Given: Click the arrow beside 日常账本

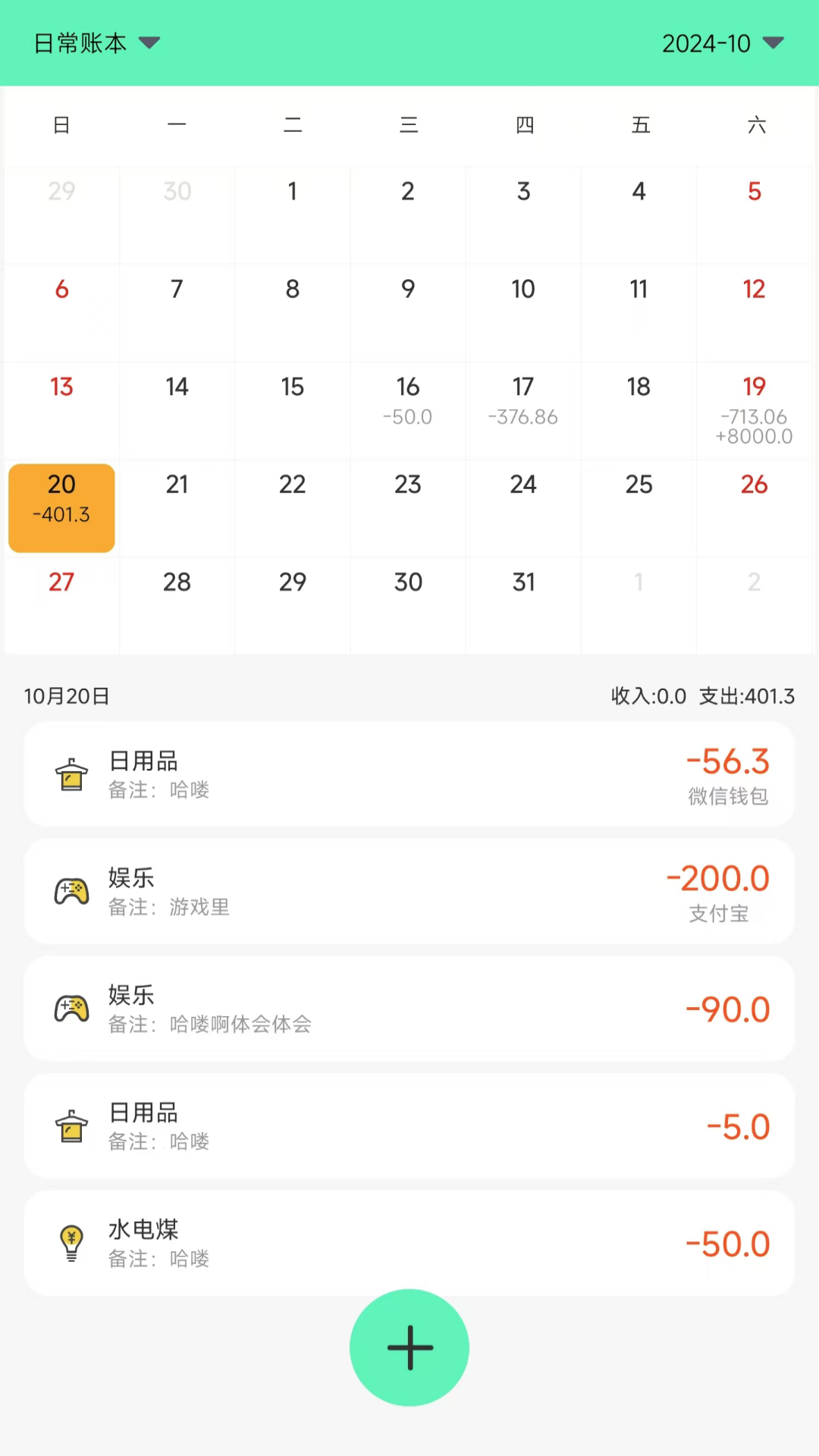Looking at the screenshot, I should 149,43.
